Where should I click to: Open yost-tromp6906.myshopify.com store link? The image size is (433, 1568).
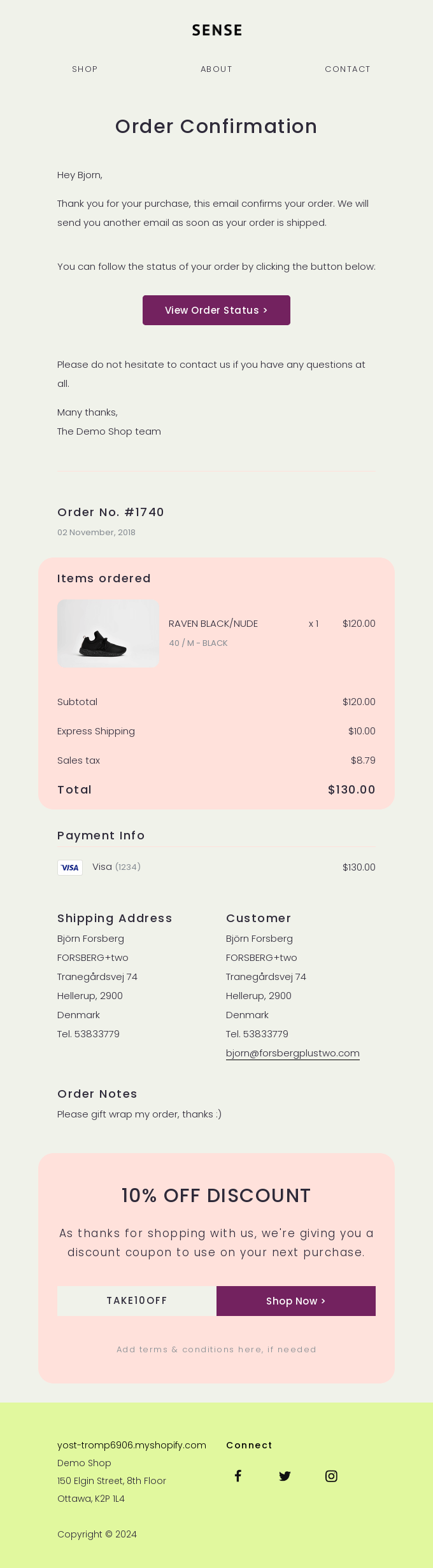coord(132,1445)
